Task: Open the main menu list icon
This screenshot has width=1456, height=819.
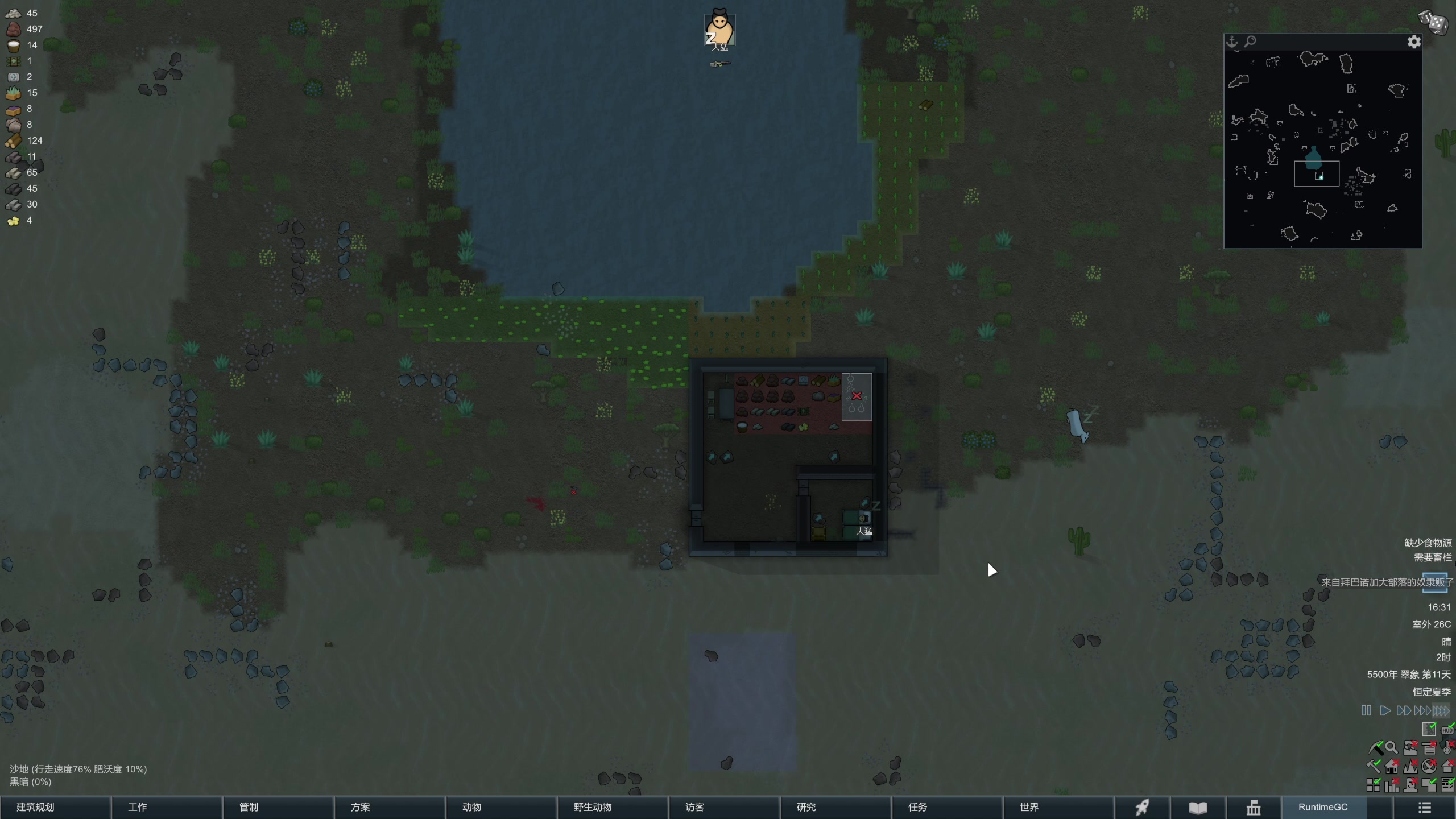Action: point(1424,808)
